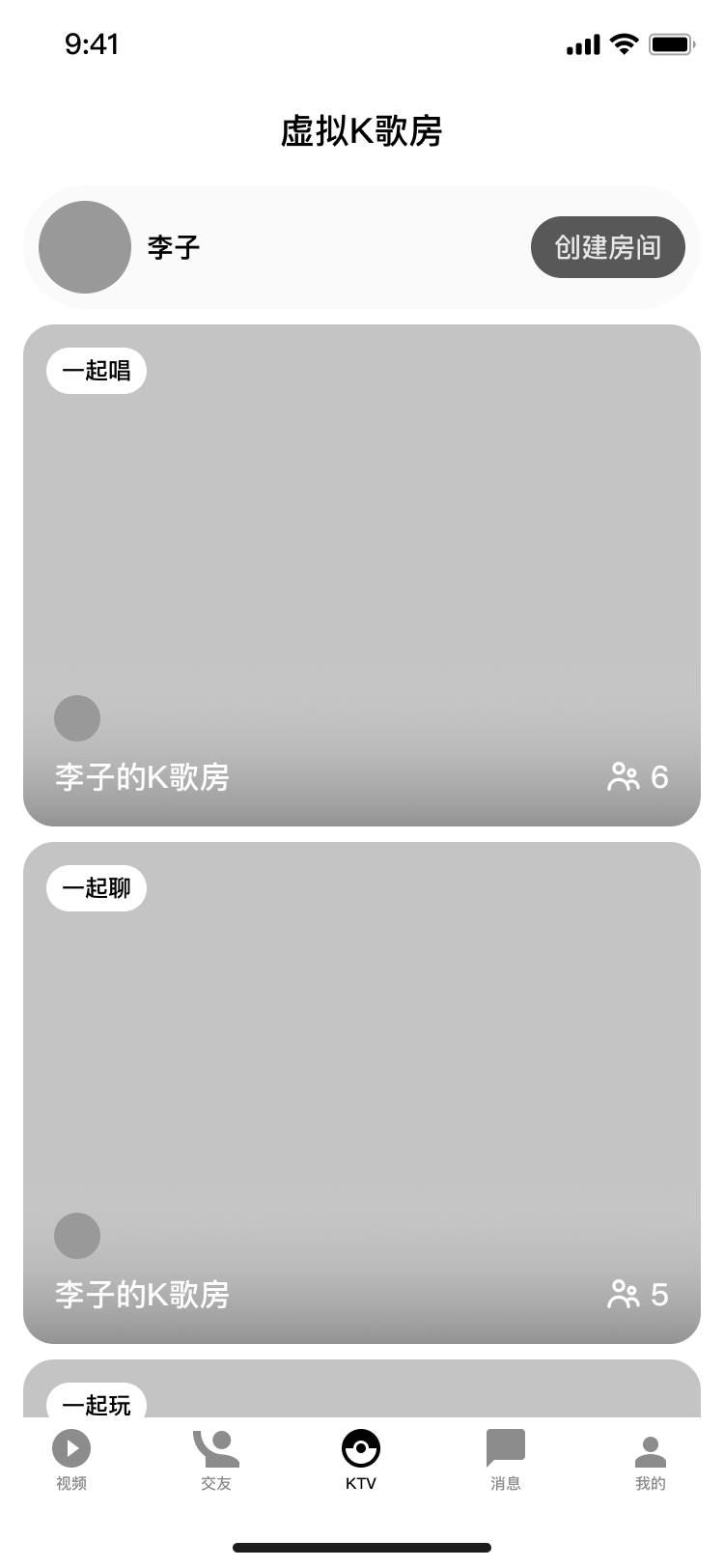Select the KTV tab
Image resolution: width=724 pixels, height=1568 pixels.
click(x=361, y=1460)
